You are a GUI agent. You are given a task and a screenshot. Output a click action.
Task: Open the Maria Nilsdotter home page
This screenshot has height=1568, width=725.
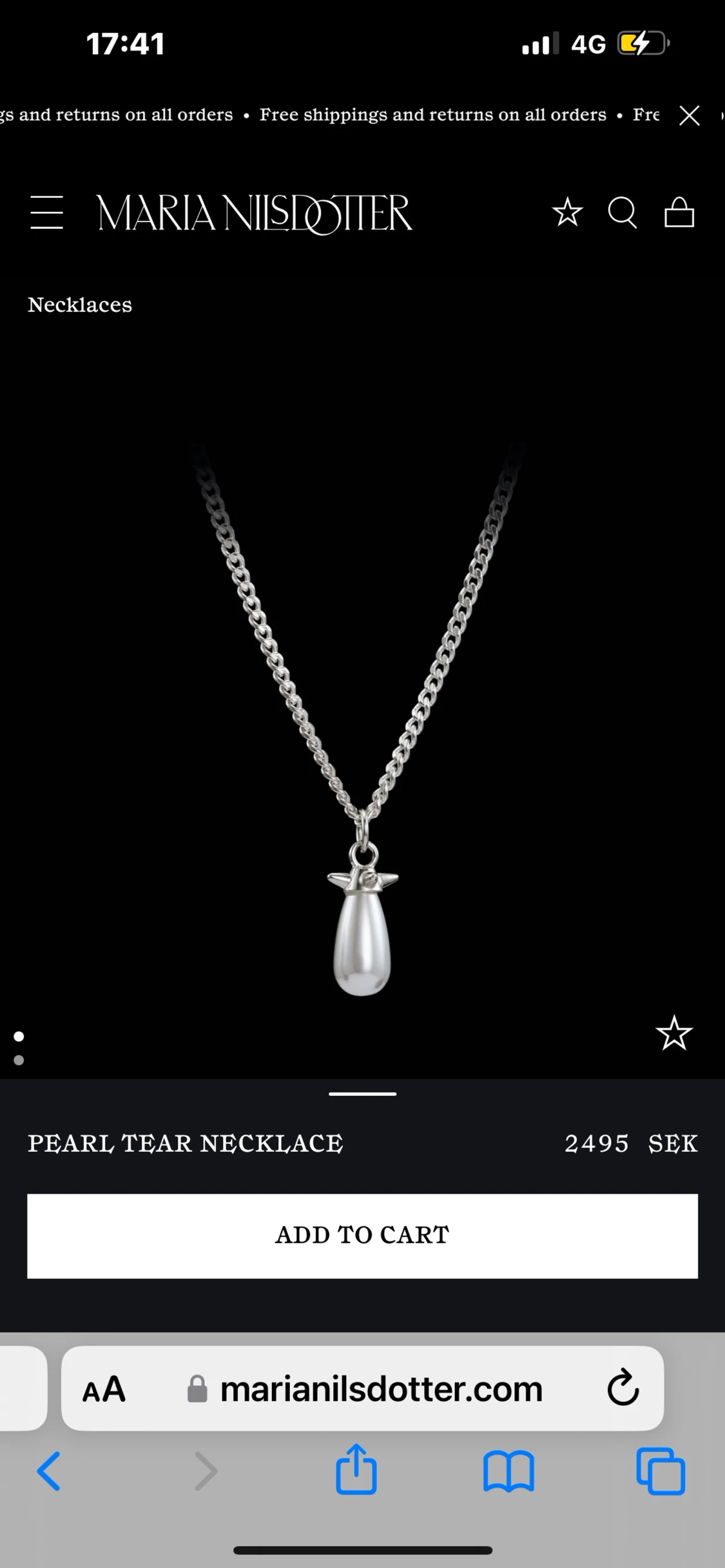coord(254,214)
